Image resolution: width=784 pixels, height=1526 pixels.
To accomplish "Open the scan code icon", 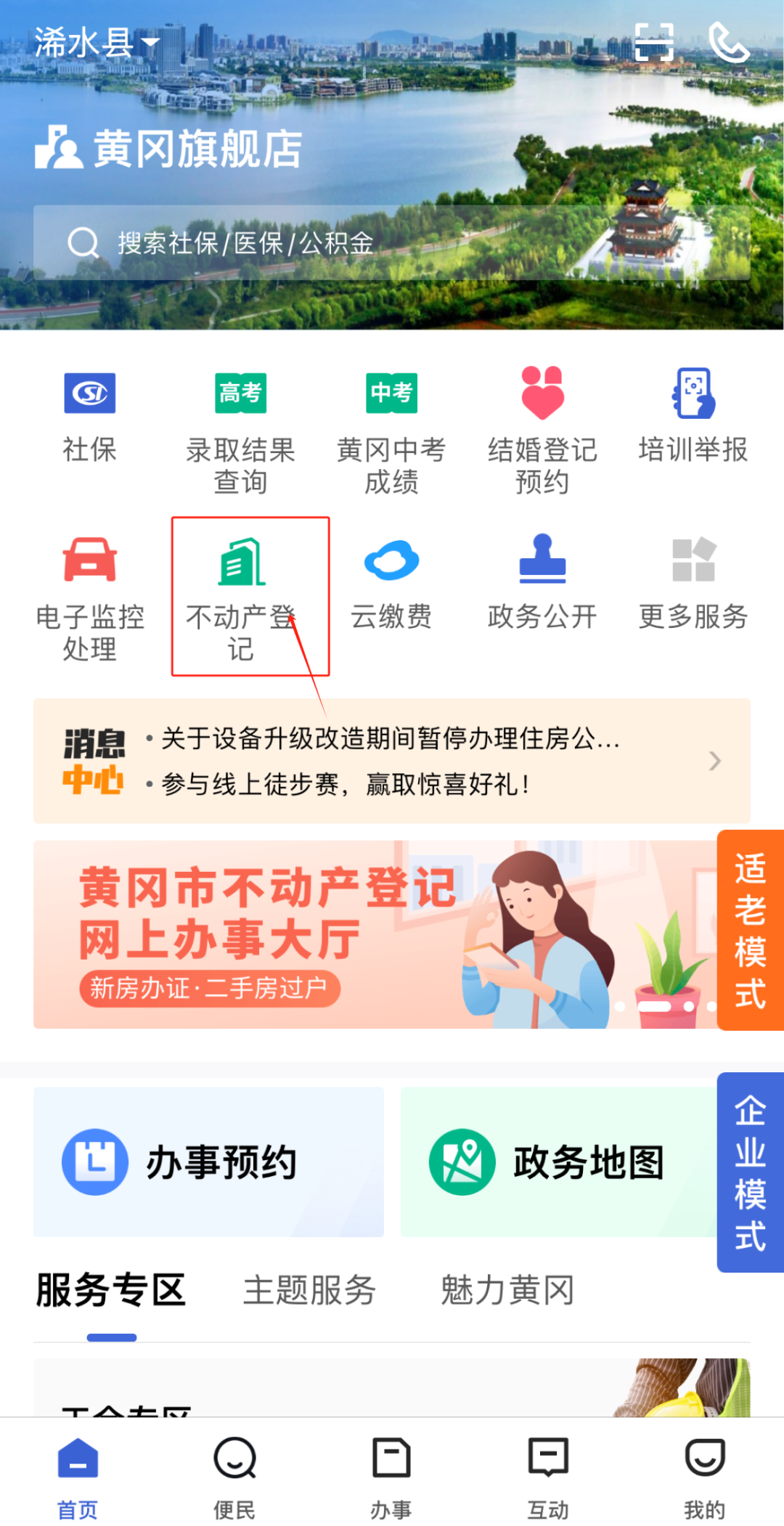I will click(653, 42).
